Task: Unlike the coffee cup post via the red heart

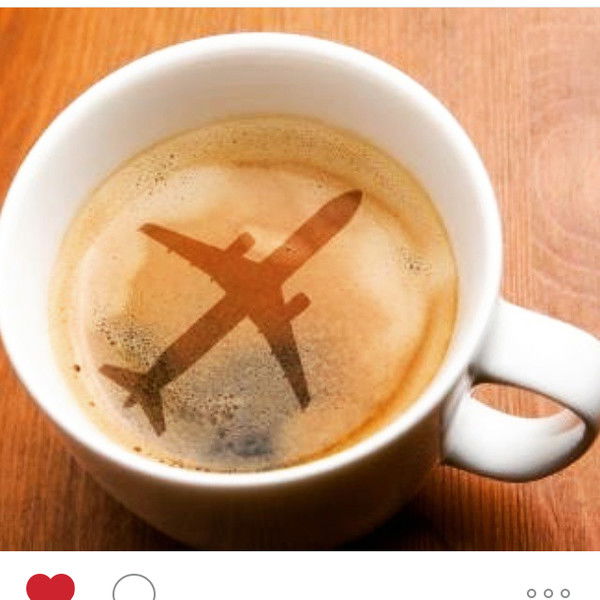Action: point(50,588)
